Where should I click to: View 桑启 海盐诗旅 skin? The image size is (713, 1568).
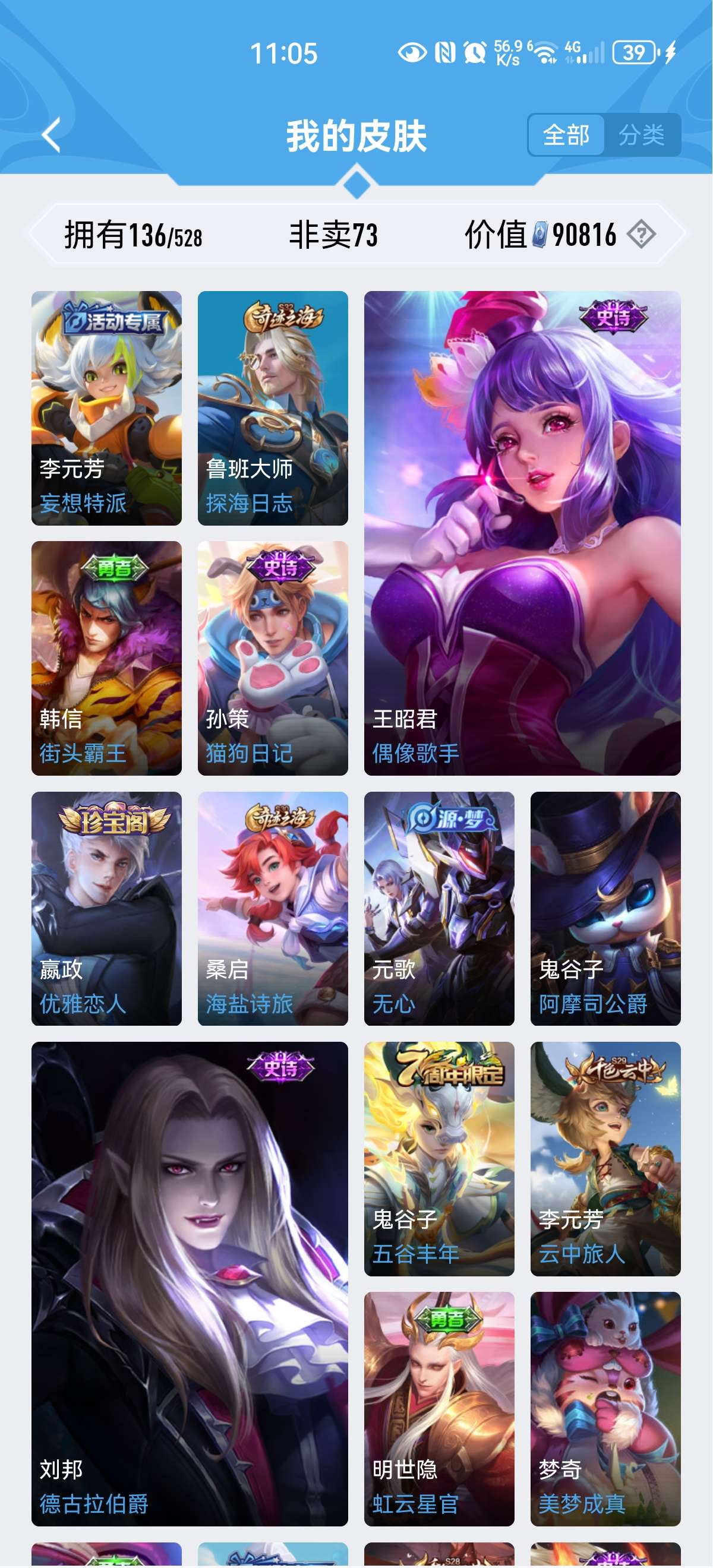[273, 909]
